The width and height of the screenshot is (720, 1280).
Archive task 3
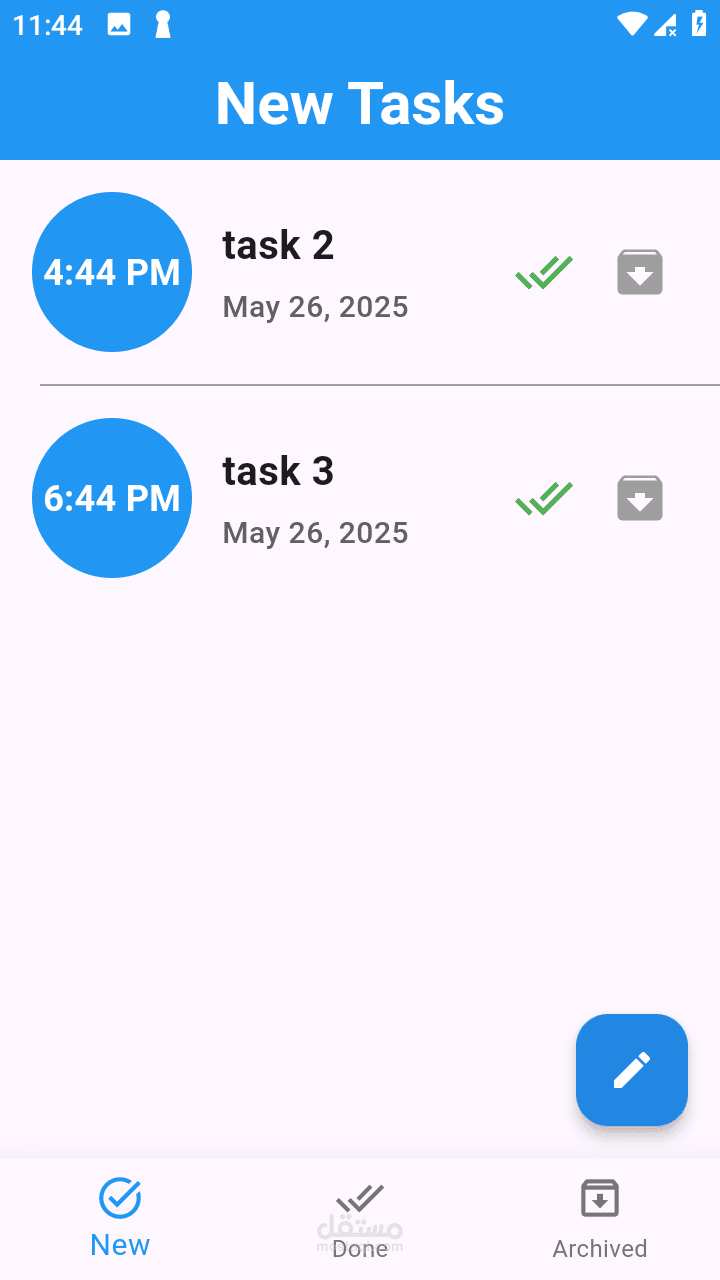coord(640,498)
